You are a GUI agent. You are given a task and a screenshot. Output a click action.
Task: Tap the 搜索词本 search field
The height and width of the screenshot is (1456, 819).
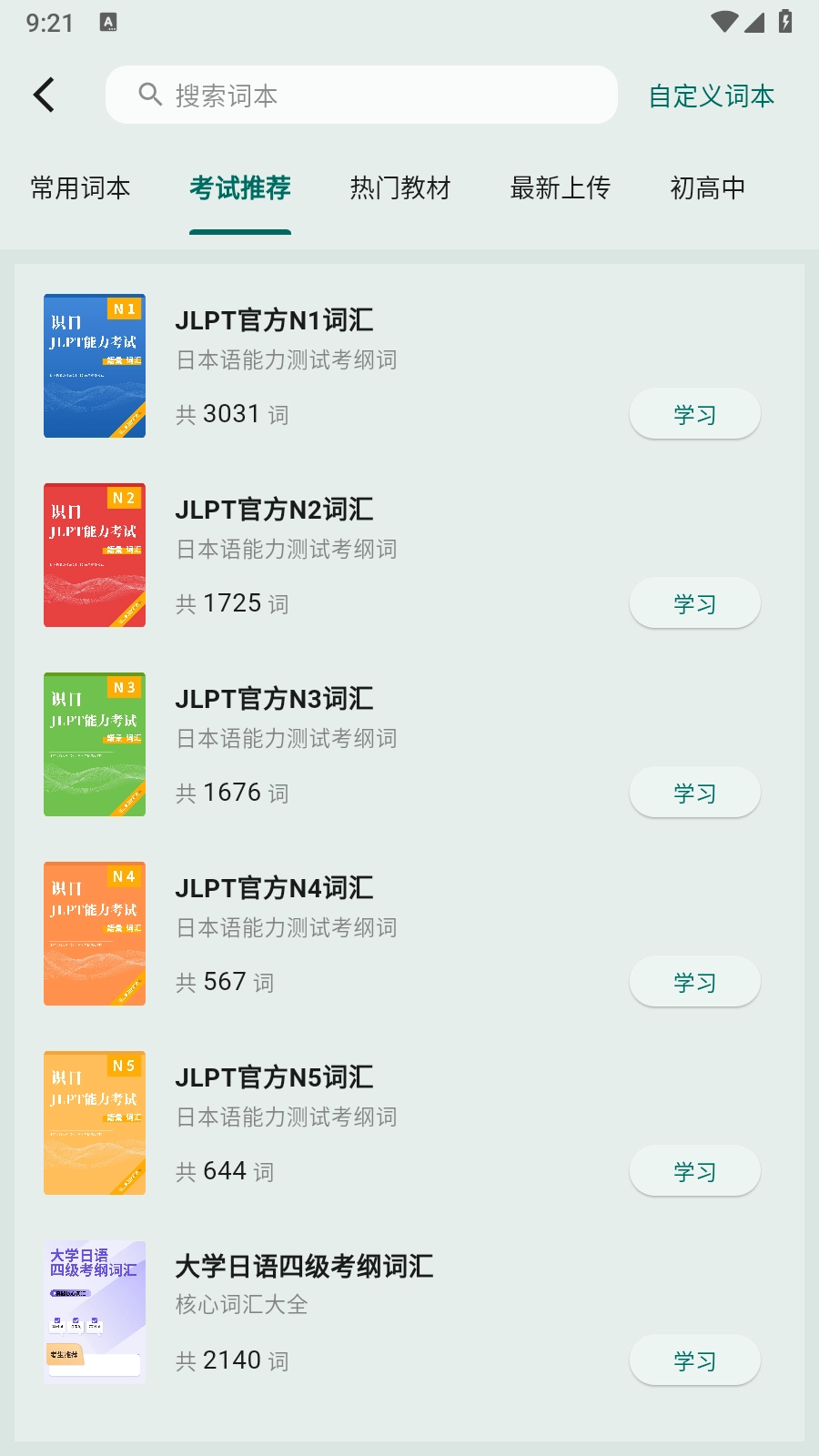click(x=362, y=94)
